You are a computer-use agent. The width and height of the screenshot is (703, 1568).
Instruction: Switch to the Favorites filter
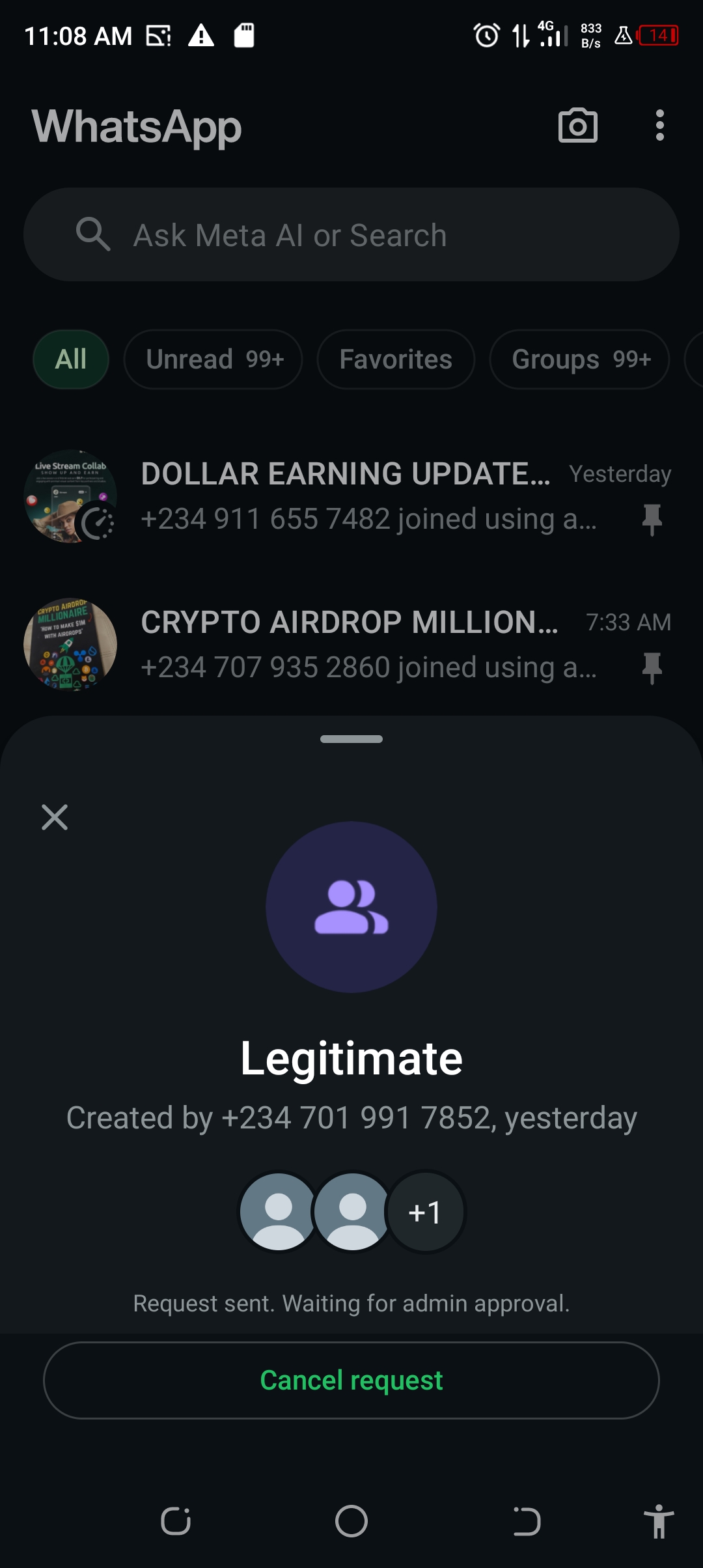point(396,359)
